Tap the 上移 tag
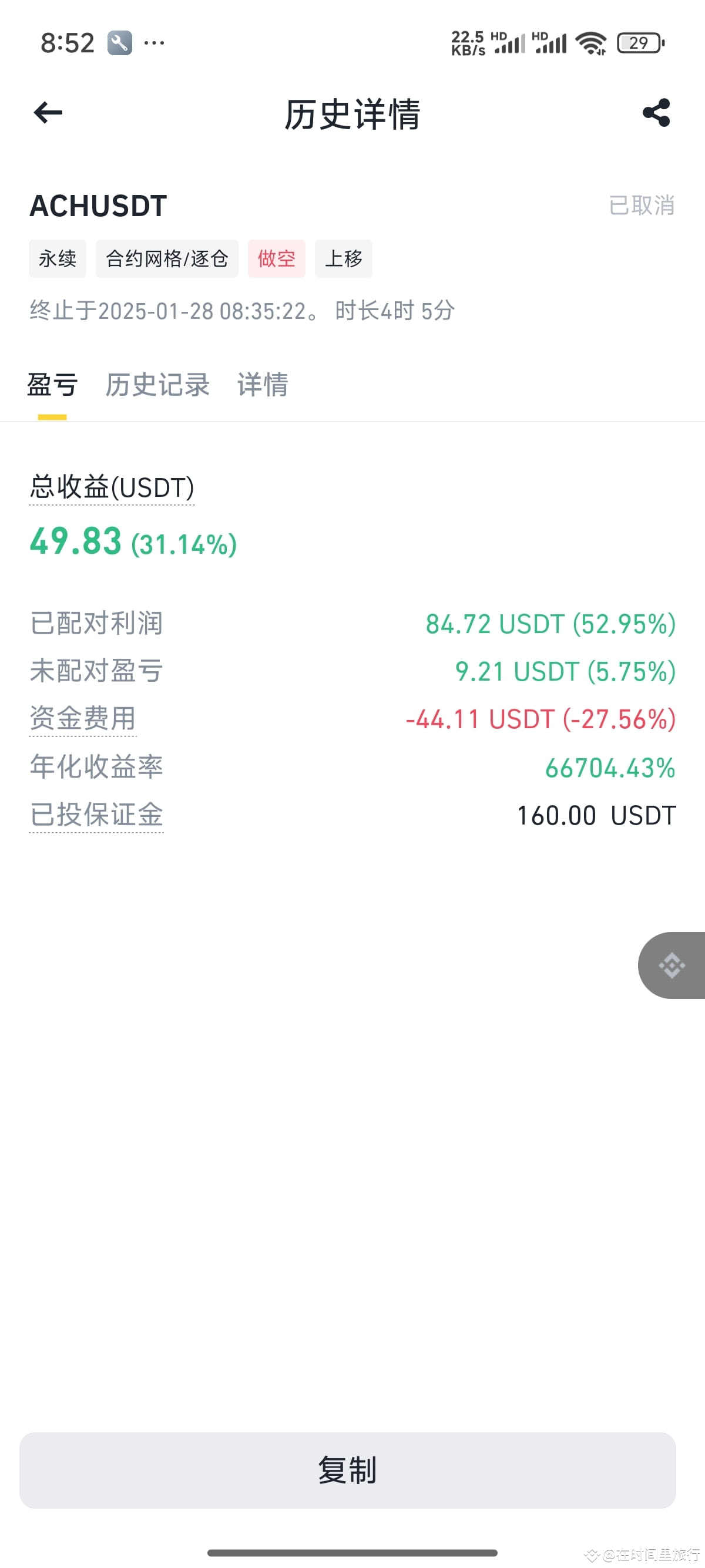 coord(343,259)
